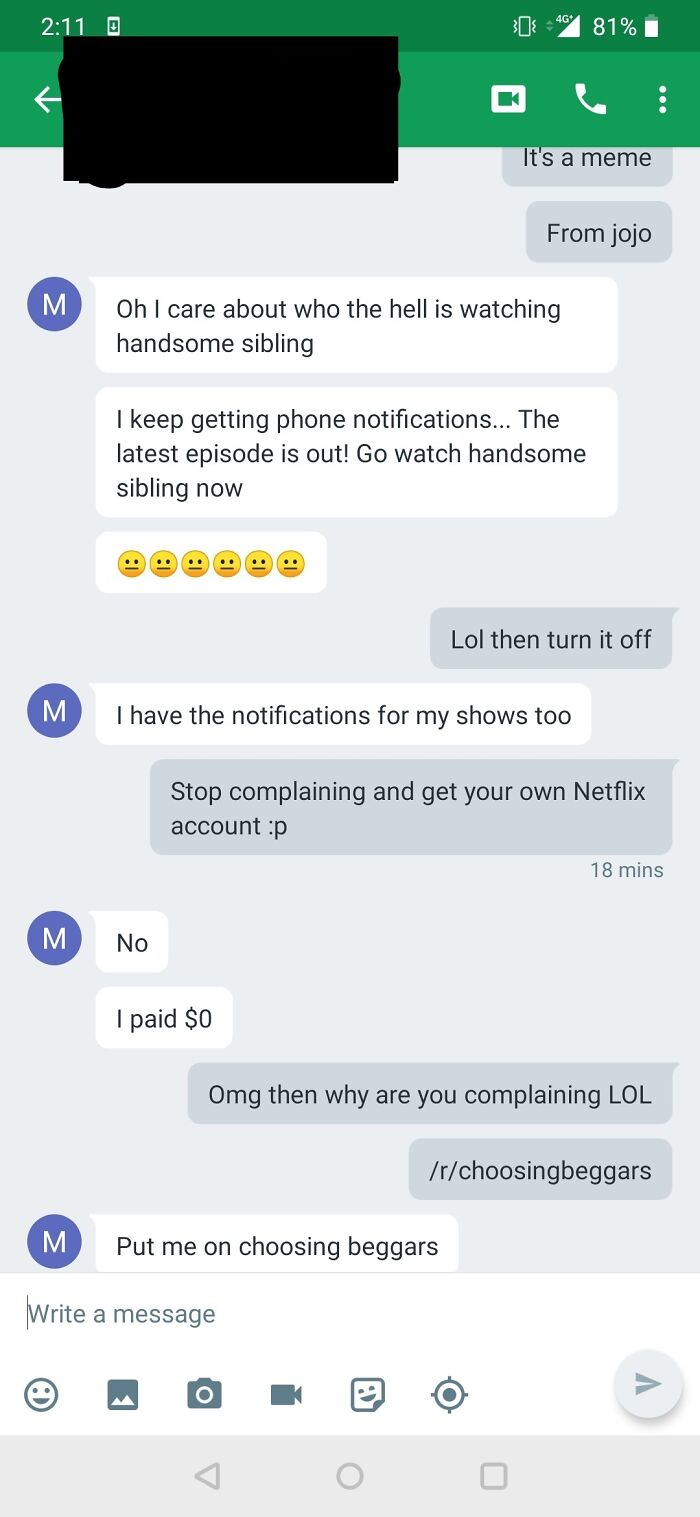Open recent apps from navigation bar
Viewport: 700px width, 1517px height.
493,1476
